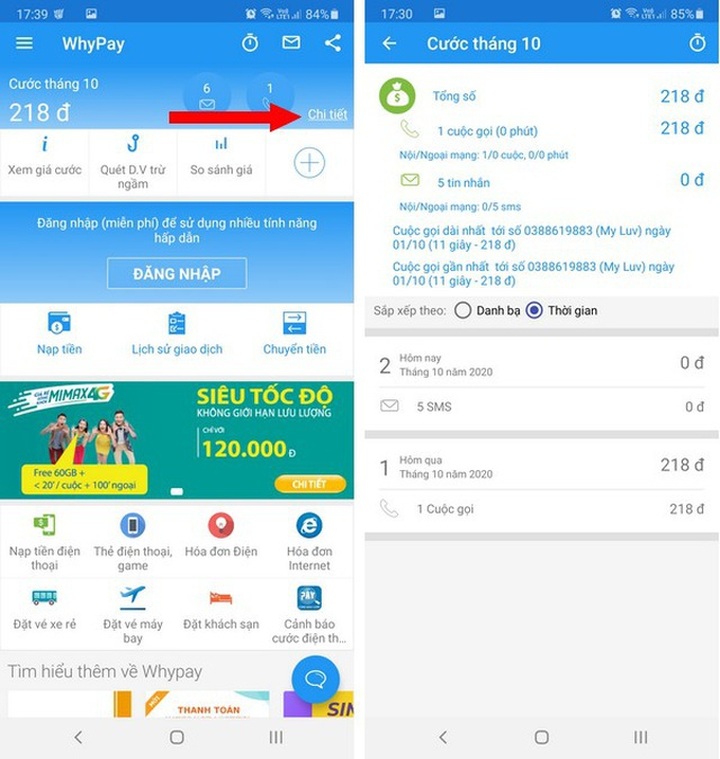Open Quét D.V trừ ngầm

pos(132,160)
